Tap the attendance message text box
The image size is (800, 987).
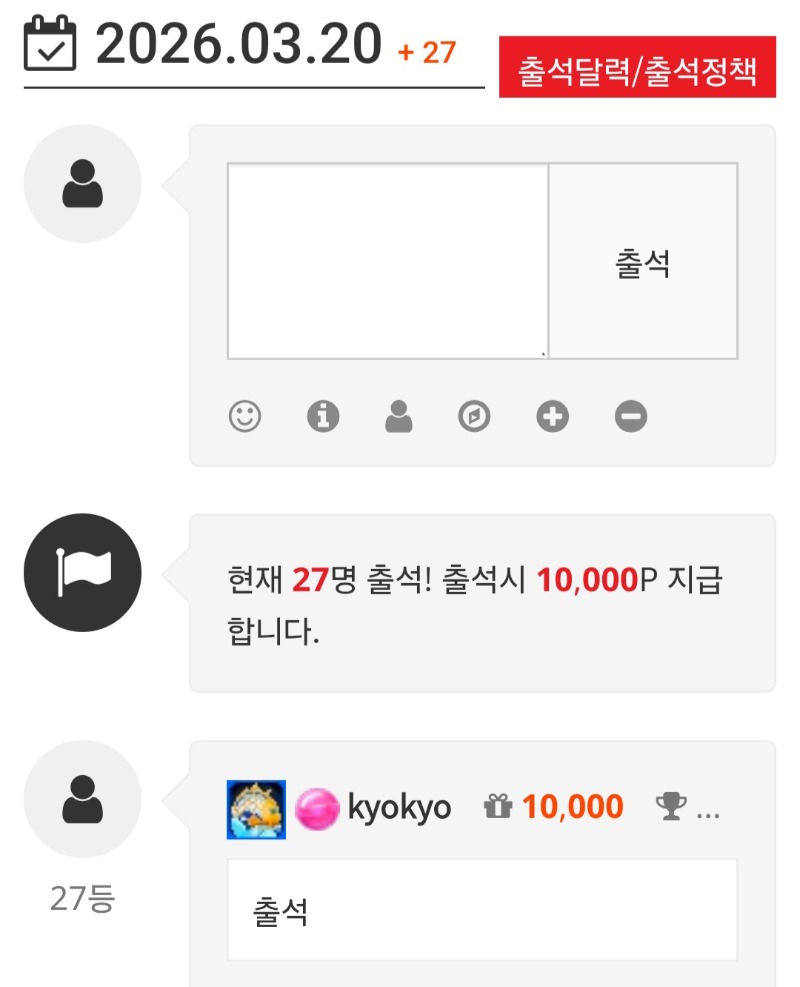(x=387, y=260)
